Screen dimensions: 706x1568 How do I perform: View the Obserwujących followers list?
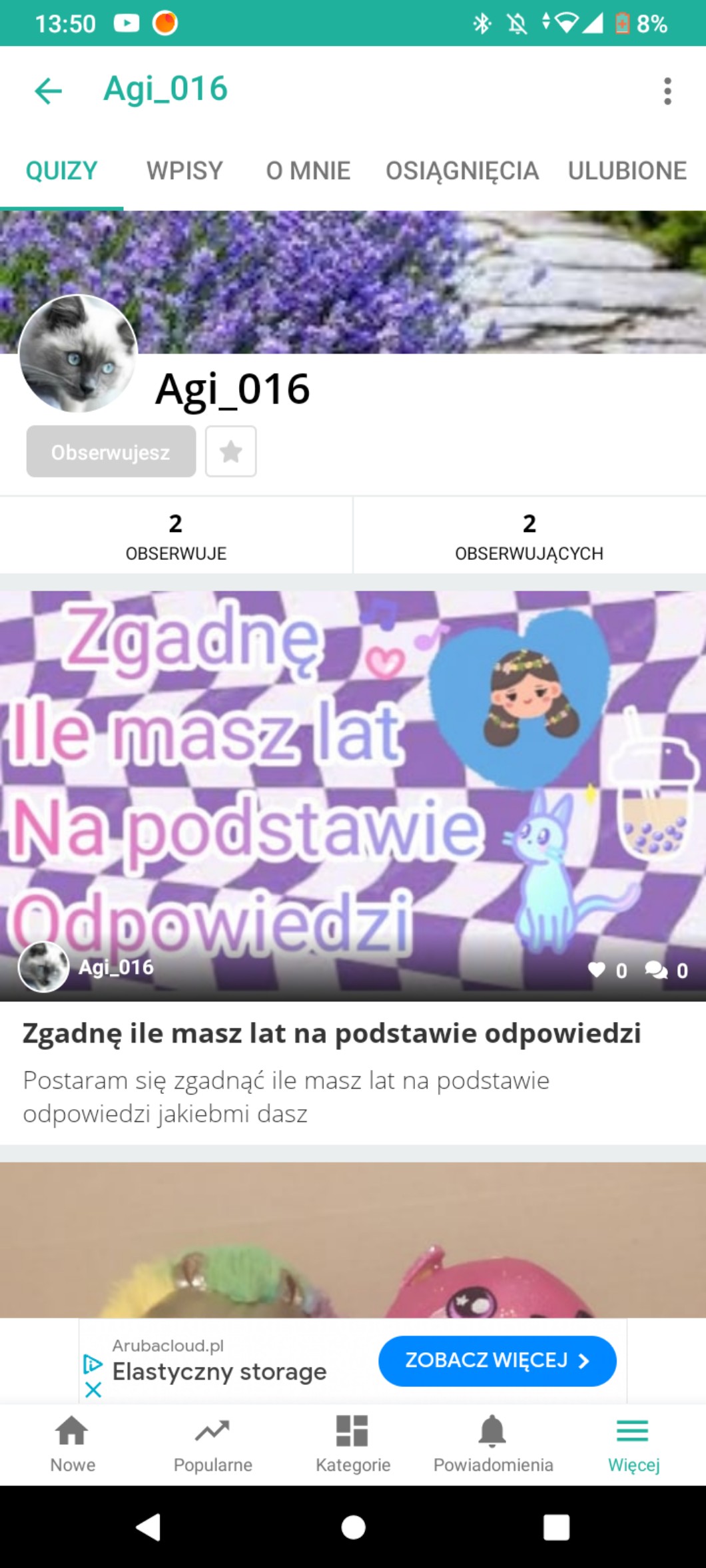click(529, 535)
